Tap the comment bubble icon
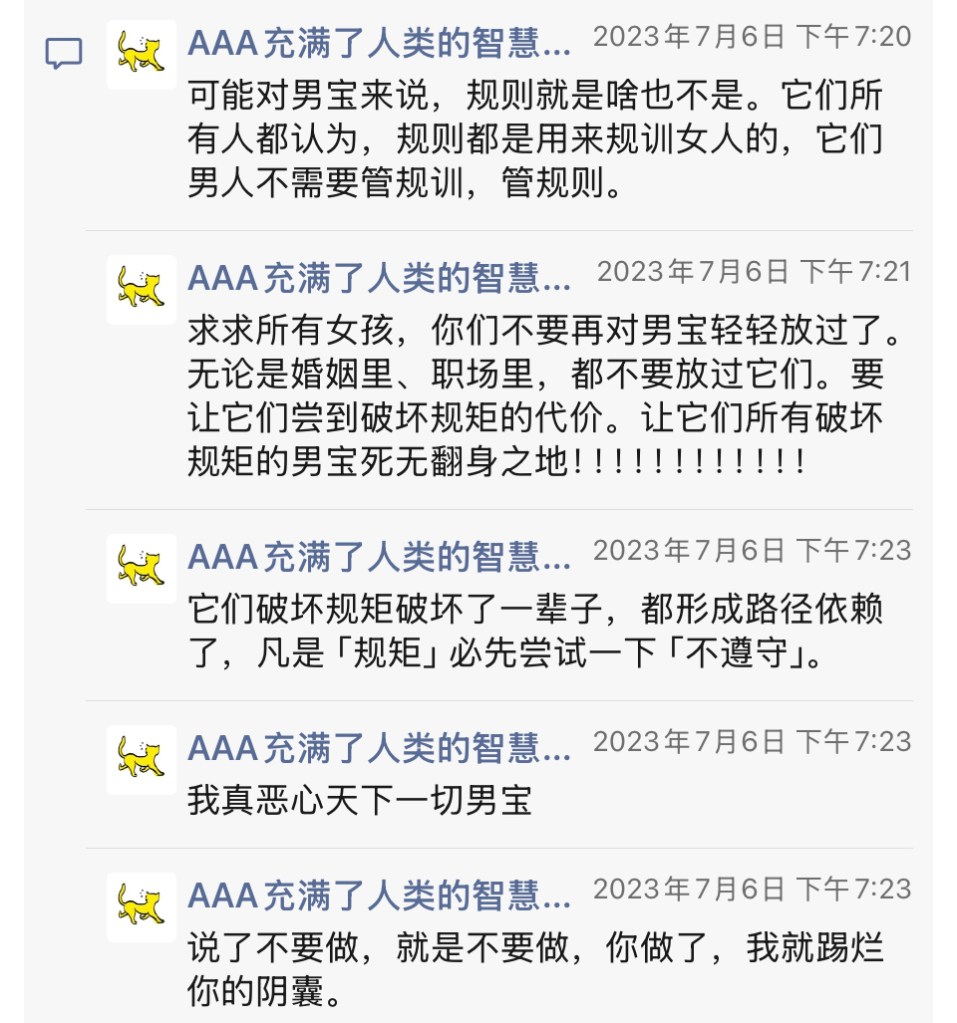The image size is (957, 1023). 64,53
